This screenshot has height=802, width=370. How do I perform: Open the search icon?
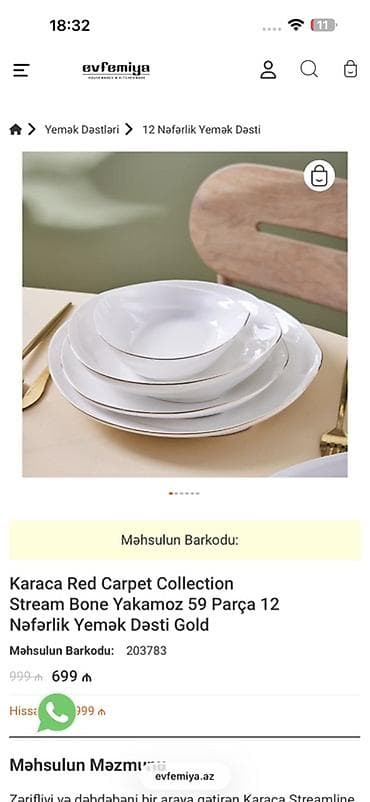pyautogui.click(x=309, y=69)
